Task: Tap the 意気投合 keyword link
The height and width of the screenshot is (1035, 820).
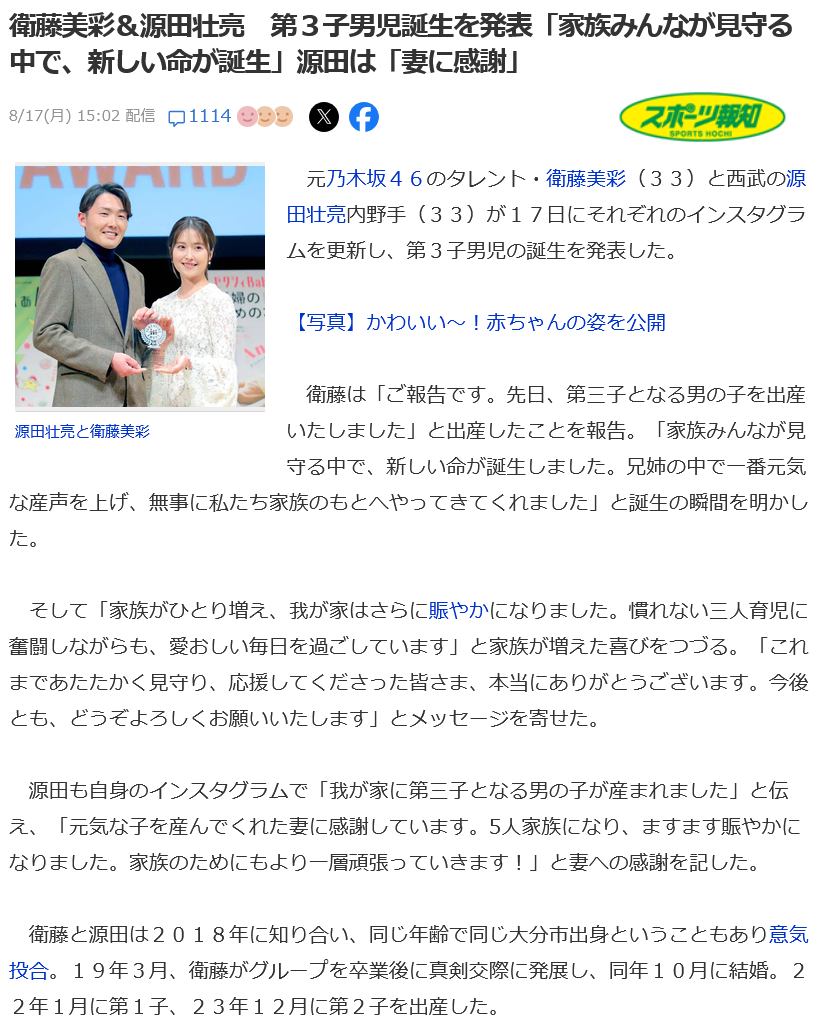Action: coord(788,934)
